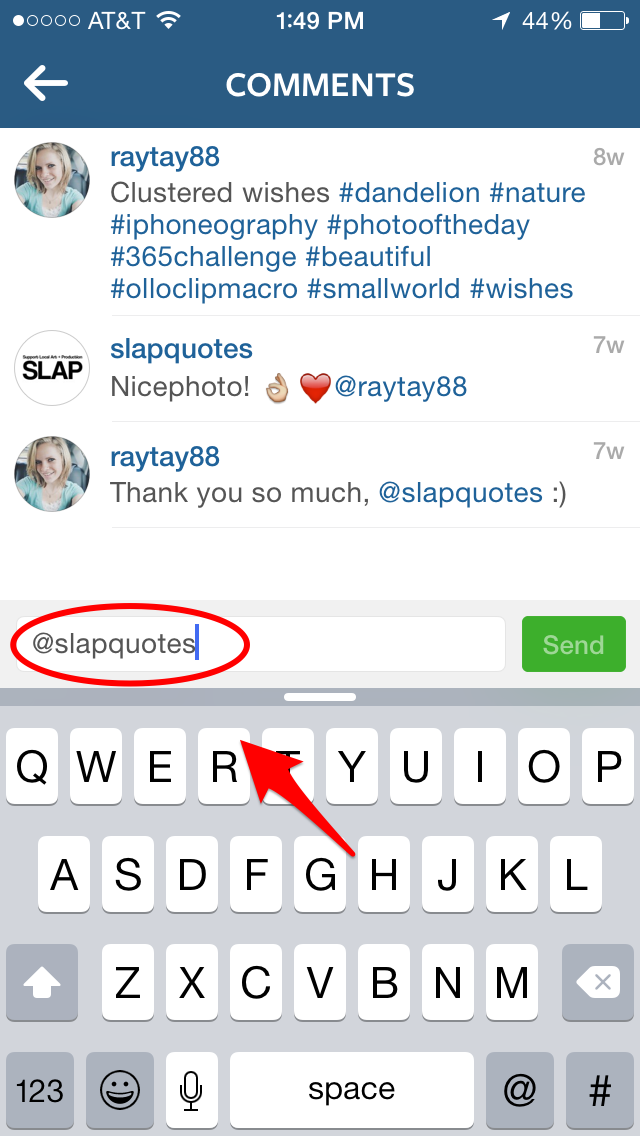This screenshot has width=640, height=1136.
Task: View slapquotes profile picture
Action: [52, 367]
